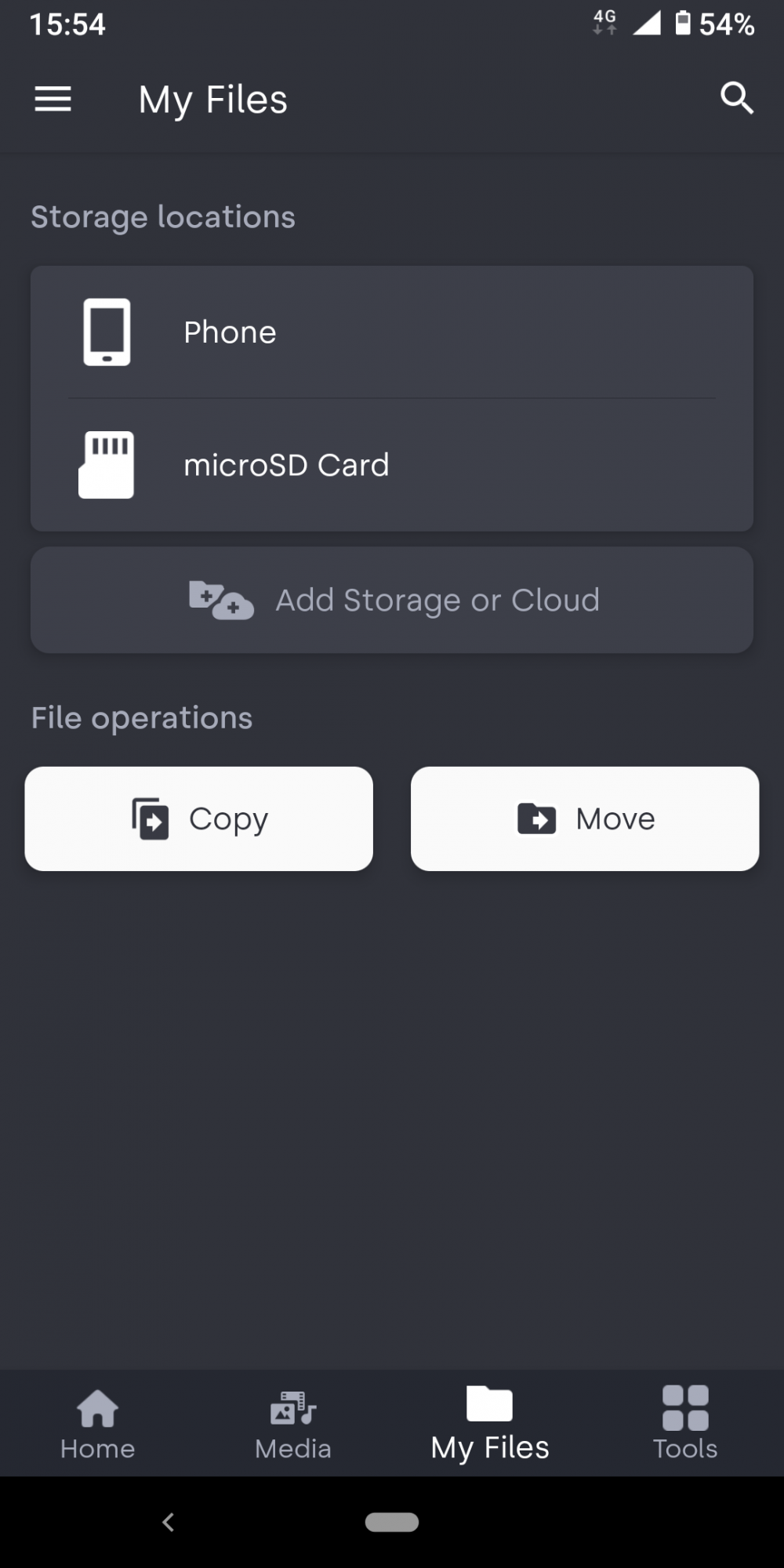Open Phone storage location
The width and height of the screenshot is (784, 1568).
[392, 332]
